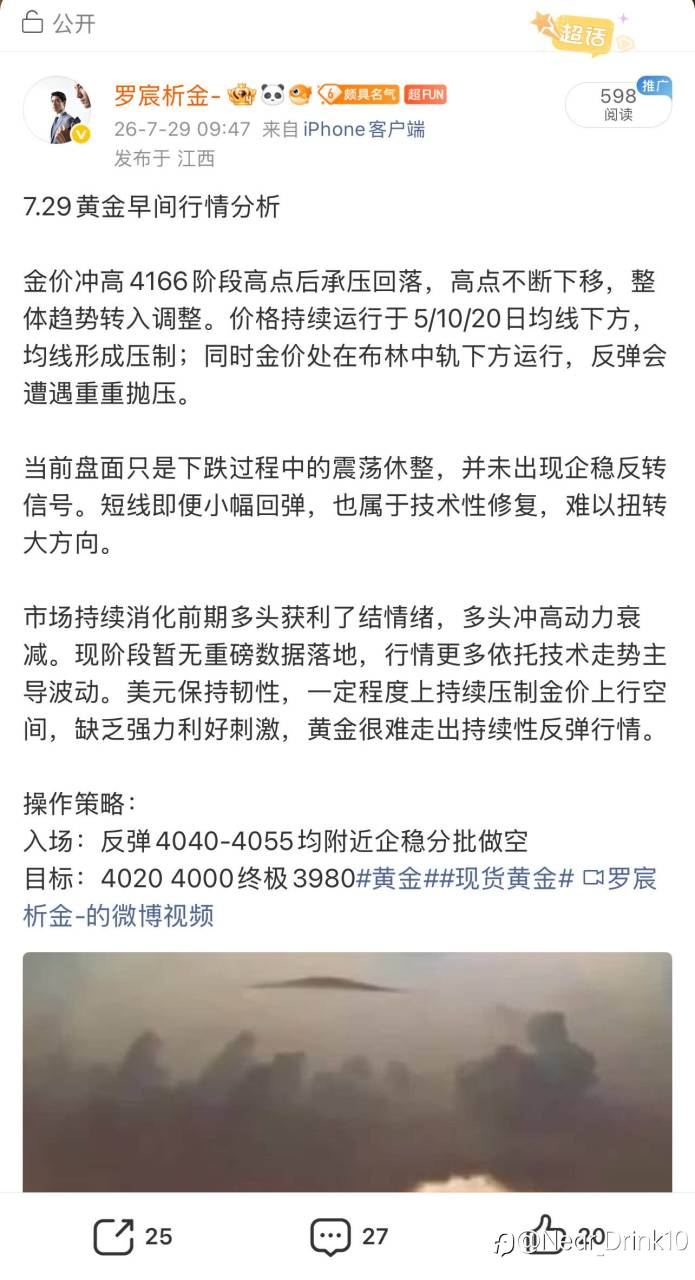Tap the 超话 super topic badge
695x1280 pixels.
[583, 32]
